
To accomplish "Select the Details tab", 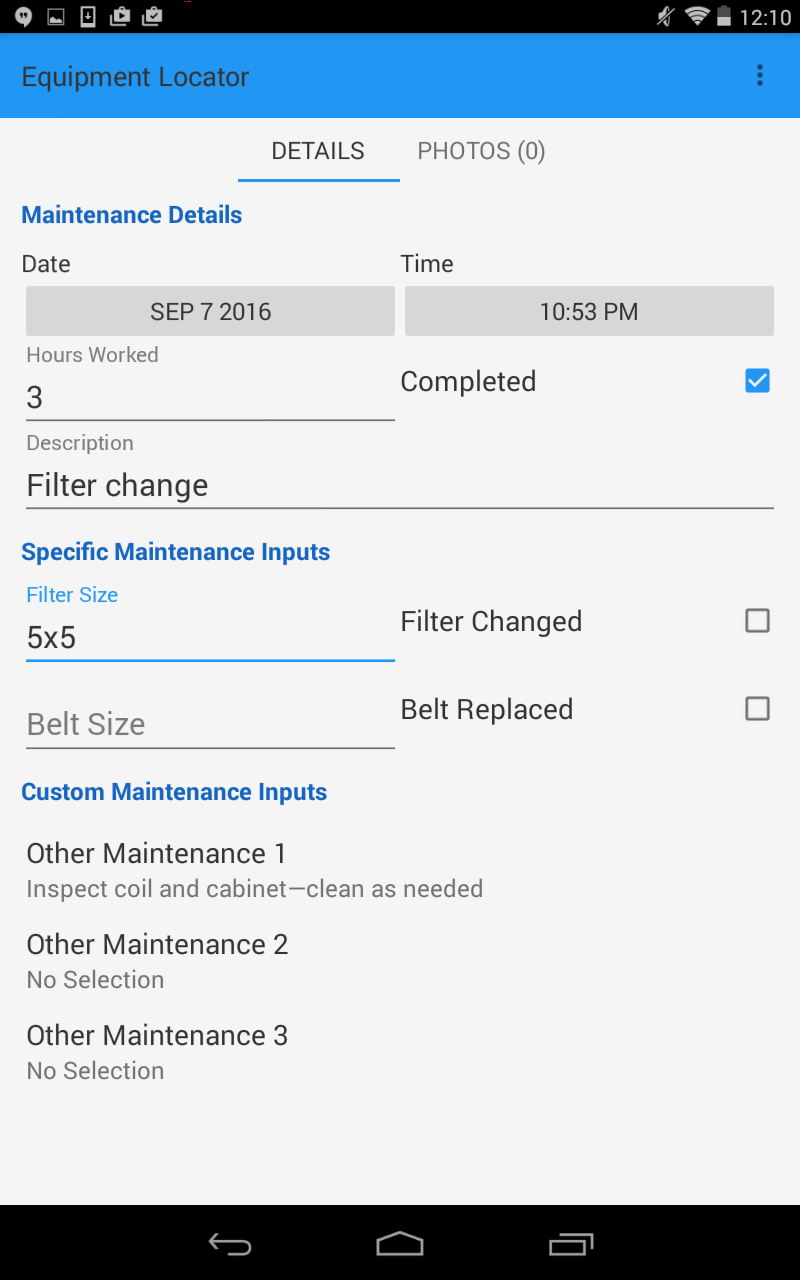I will click(318, 151).
